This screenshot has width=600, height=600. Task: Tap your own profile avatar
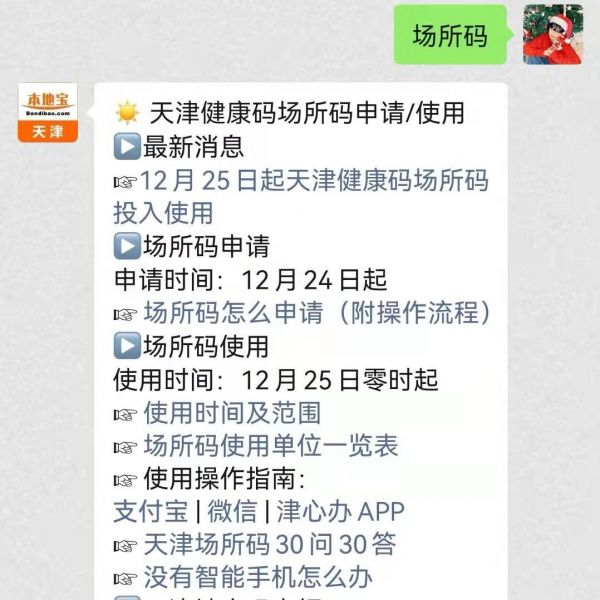[x=553, y=34]
